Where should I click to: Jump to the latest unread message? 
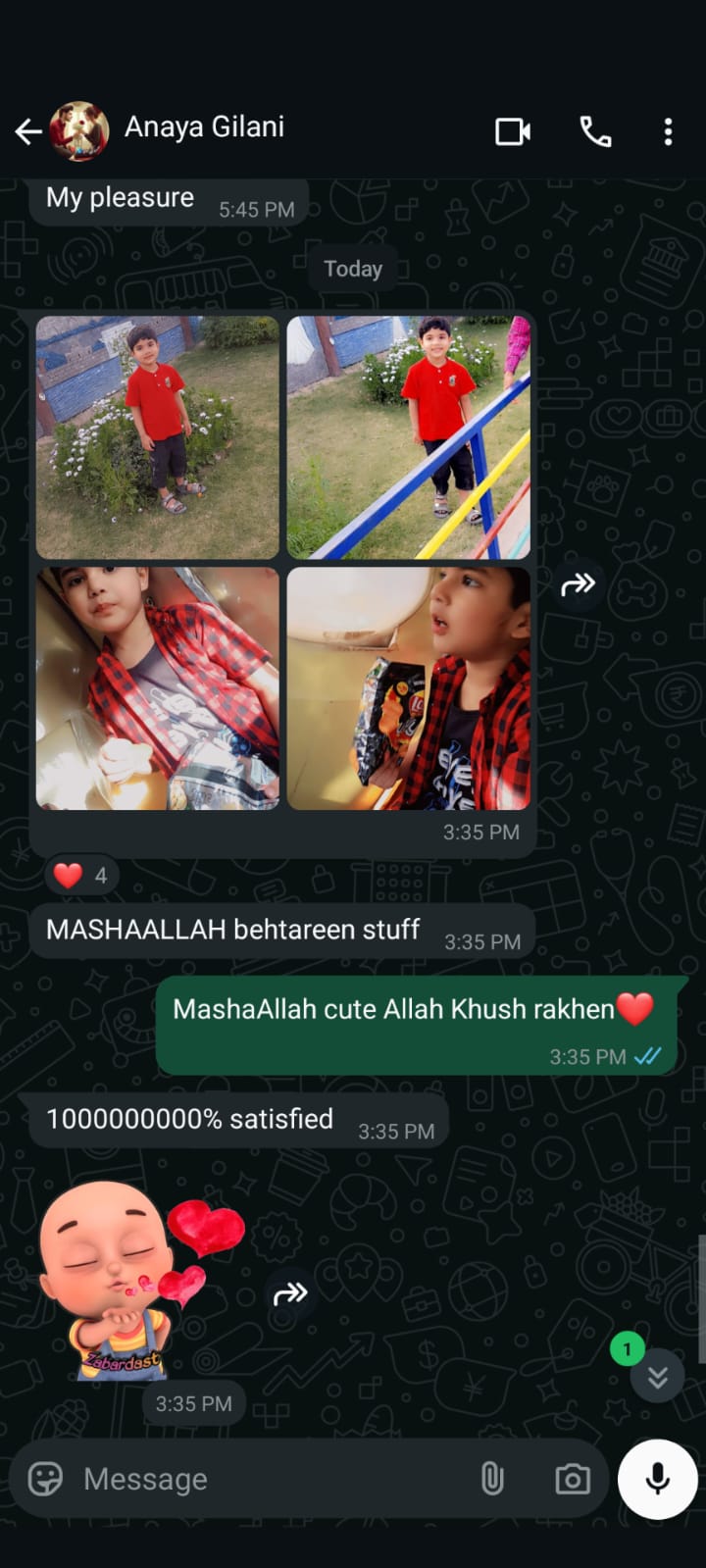coord(657,1377)
